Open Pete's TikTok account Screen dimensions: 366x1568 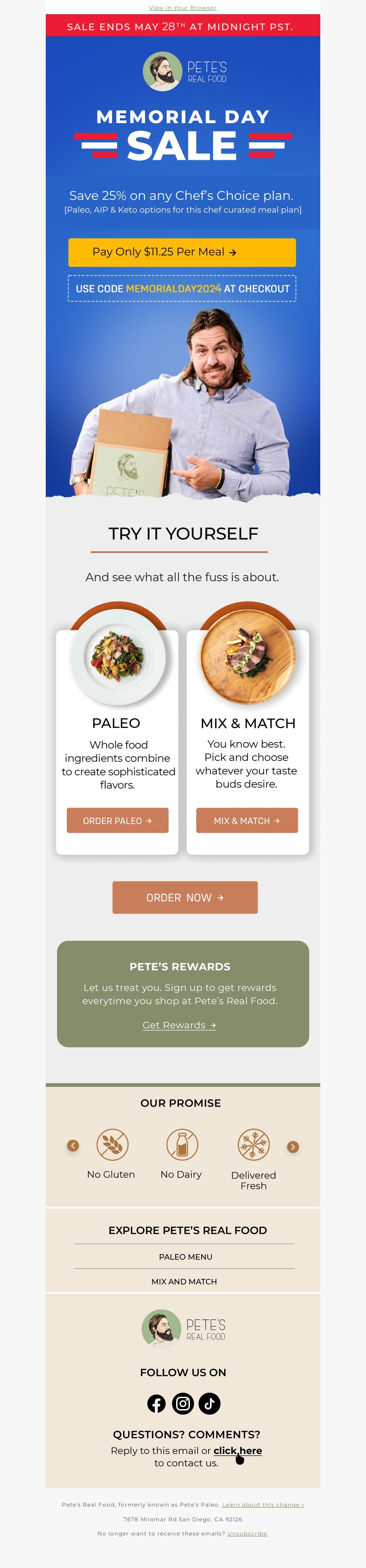210,1403
